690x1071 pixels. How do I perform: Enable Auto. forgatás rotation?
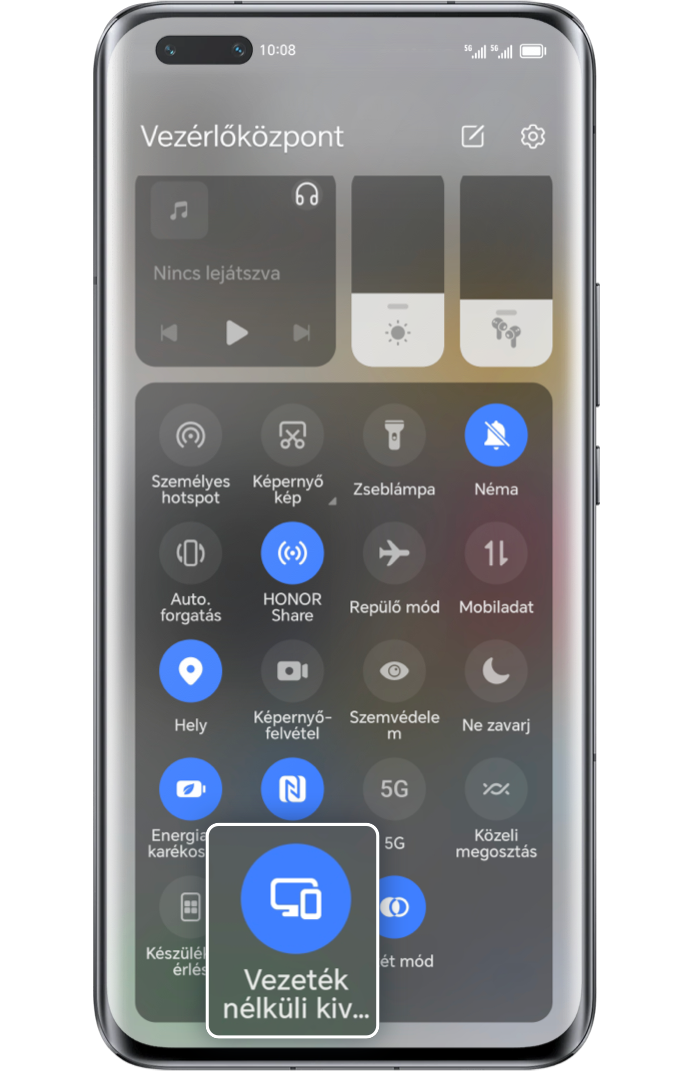pos(190,553)
